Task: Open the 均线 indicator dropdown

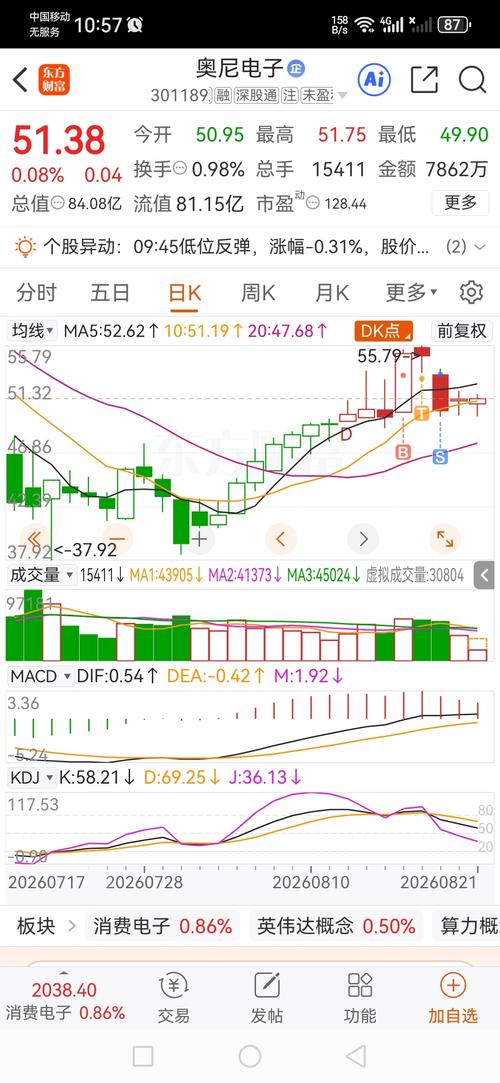Action: click(x=32, y=331)
